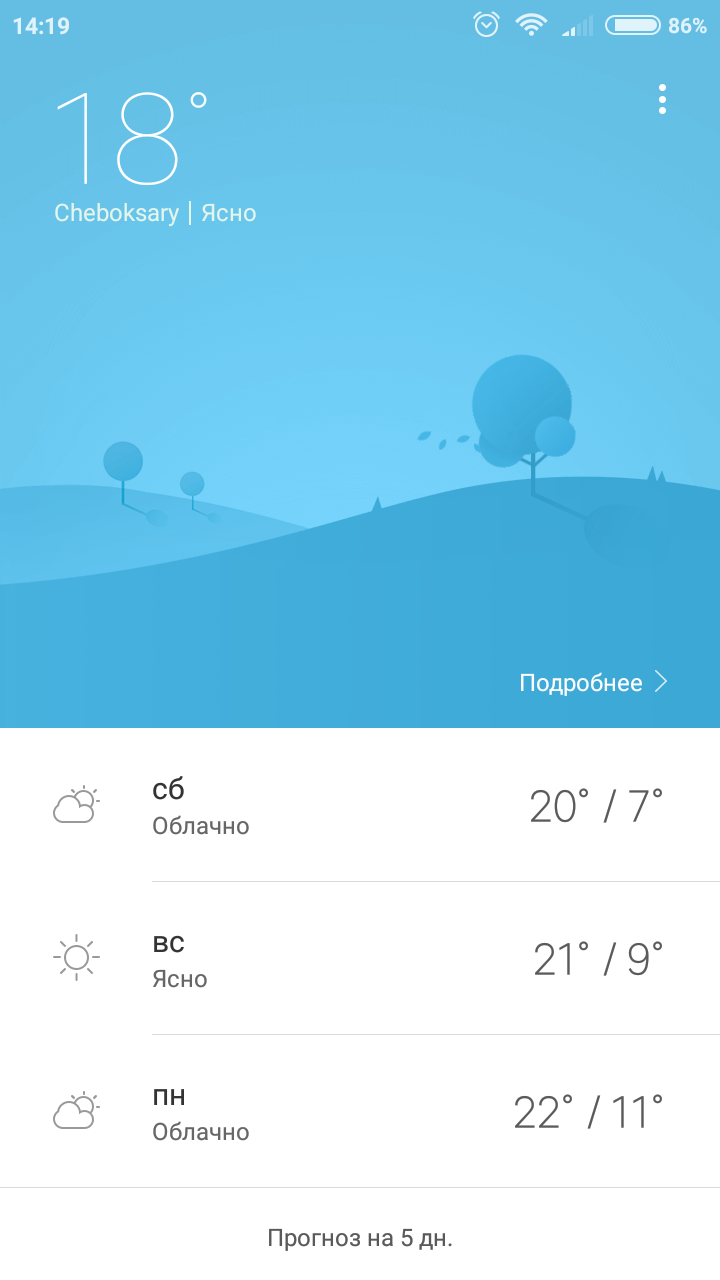This screenshot has height=1280, width=720.
Task: View the пн forecast row
Action: pyautogui.click(x=360, y=1111)
